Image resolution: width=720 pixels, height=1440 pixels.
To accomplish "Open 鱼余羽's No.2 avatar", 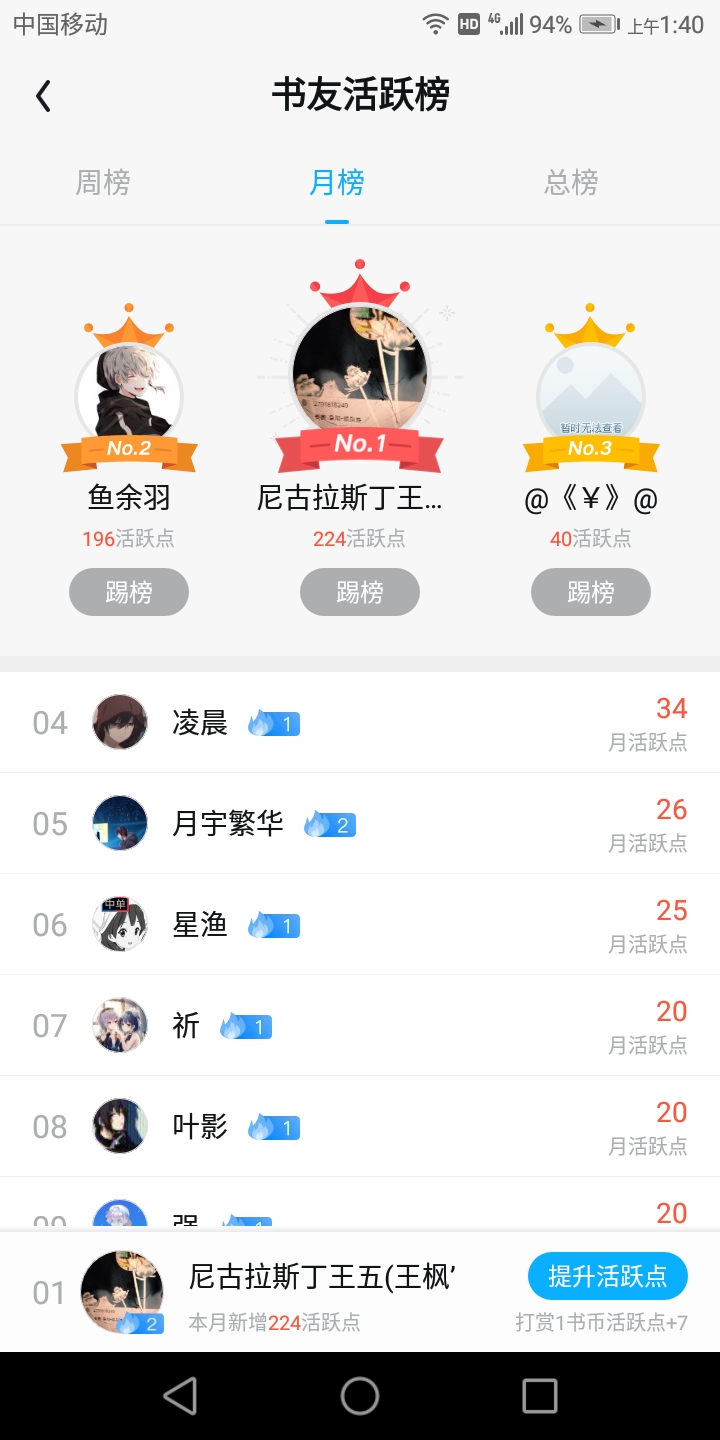I will point(129,397).
